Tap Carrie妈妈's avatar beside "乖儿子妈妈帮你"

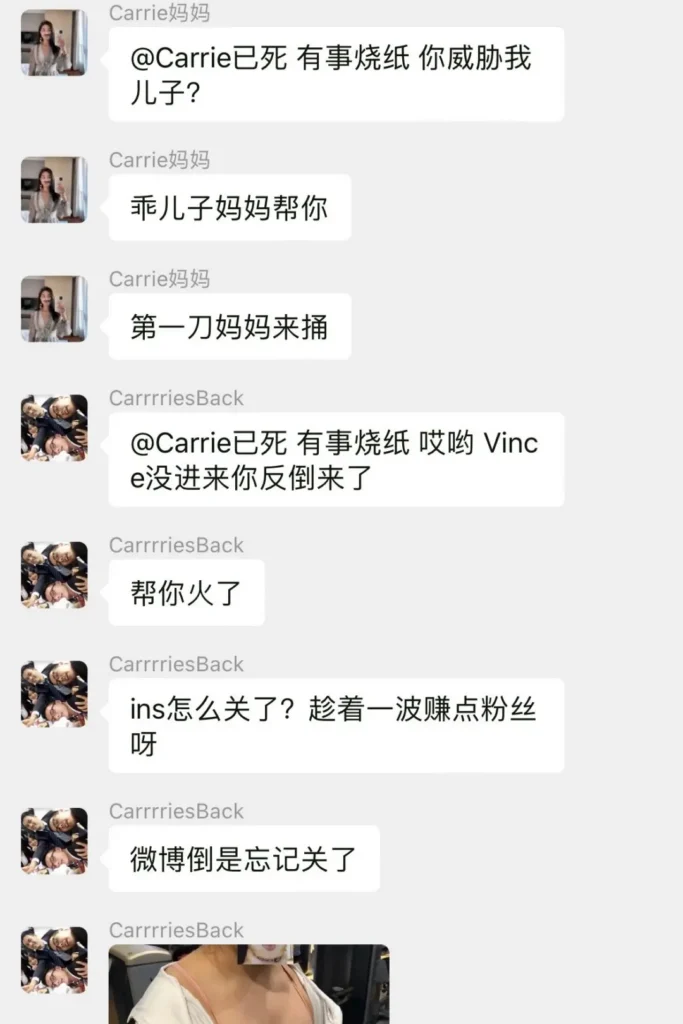[x=54, y=190]
